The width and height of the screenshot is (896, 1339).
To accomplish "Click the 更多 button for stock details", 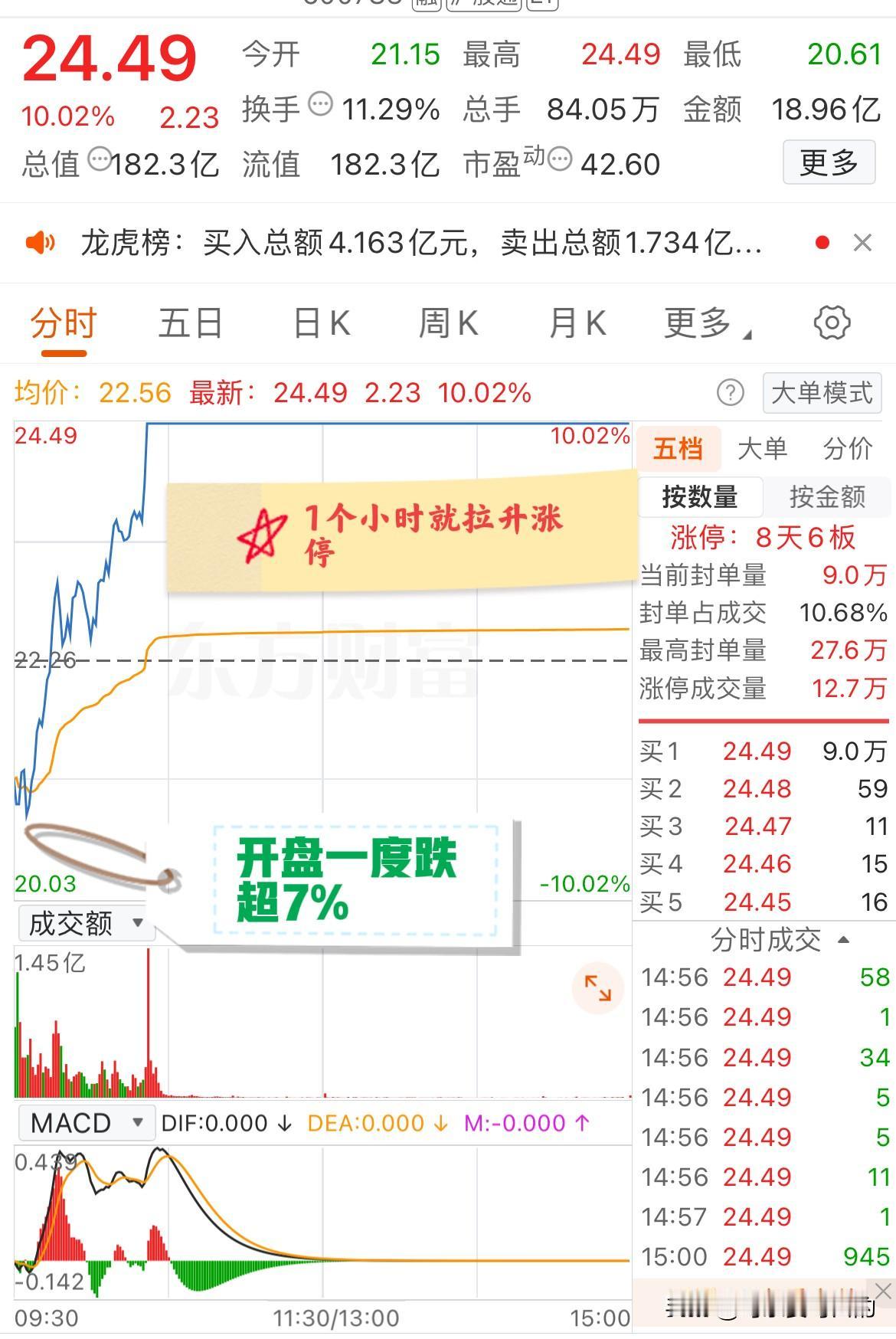I will tap(829, 162).
